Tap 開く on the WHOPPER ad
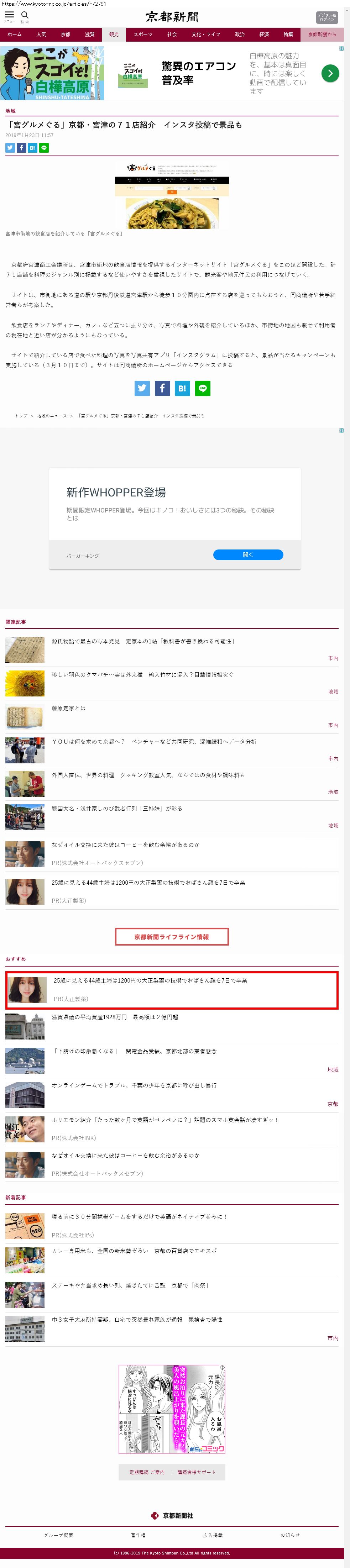The image size is (350, 1568). click(x=248, y=554)
